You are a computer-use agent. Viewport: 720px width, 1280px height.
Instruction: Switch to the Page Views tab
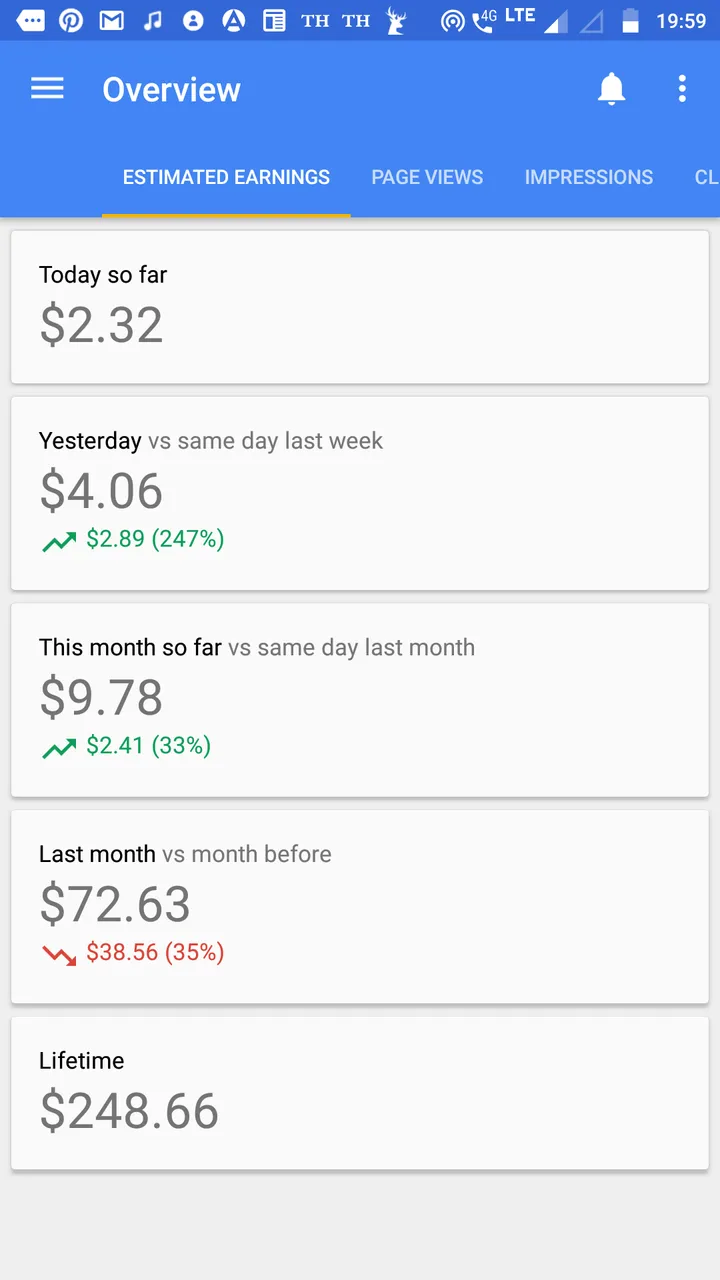[427, 178]
